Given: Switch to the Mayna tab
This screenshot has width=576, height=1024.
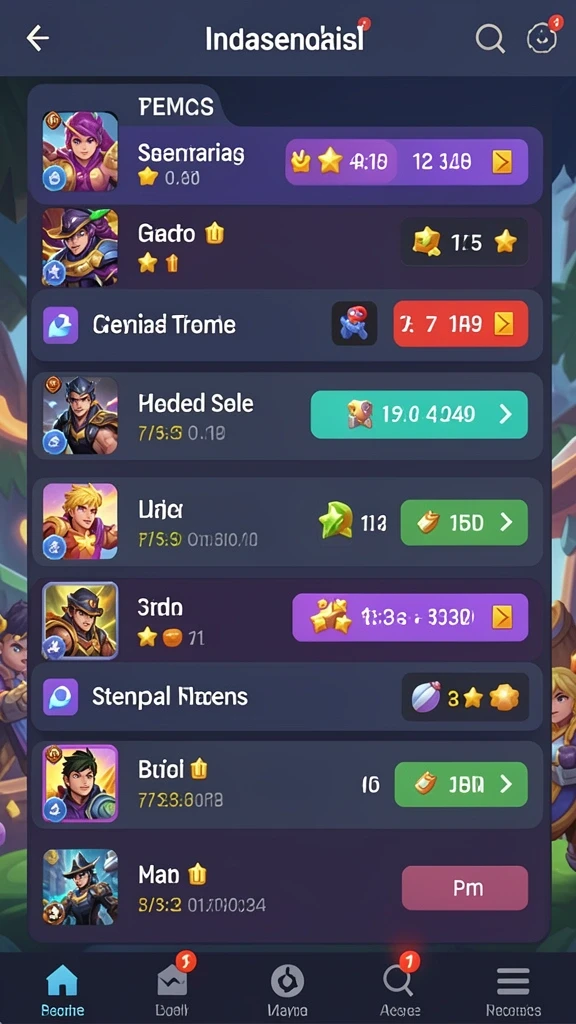Looking at the screenshot, I should tap(287, 989).
